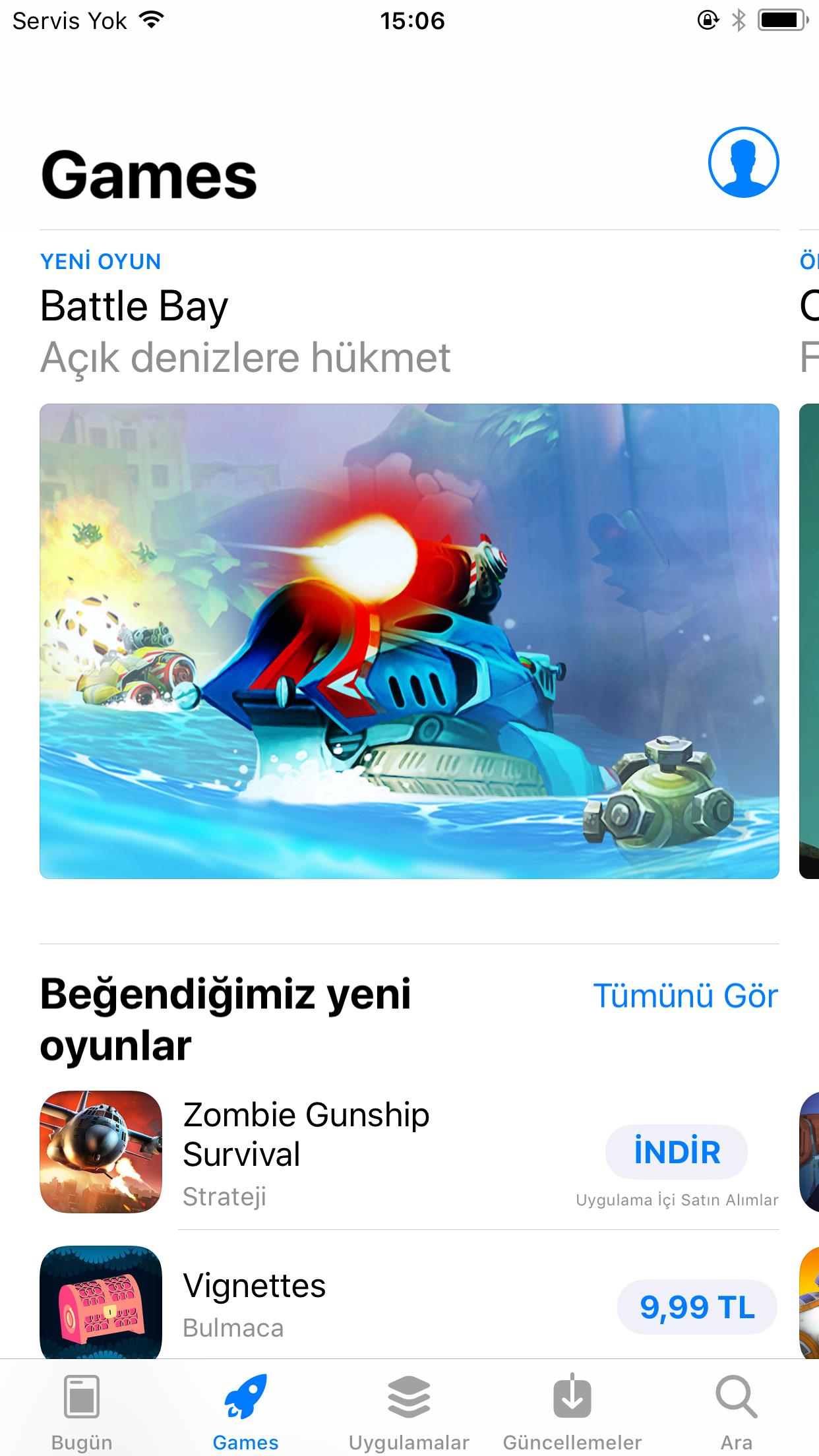
Task: Open the account profile icon
Action: coord(743,162)
